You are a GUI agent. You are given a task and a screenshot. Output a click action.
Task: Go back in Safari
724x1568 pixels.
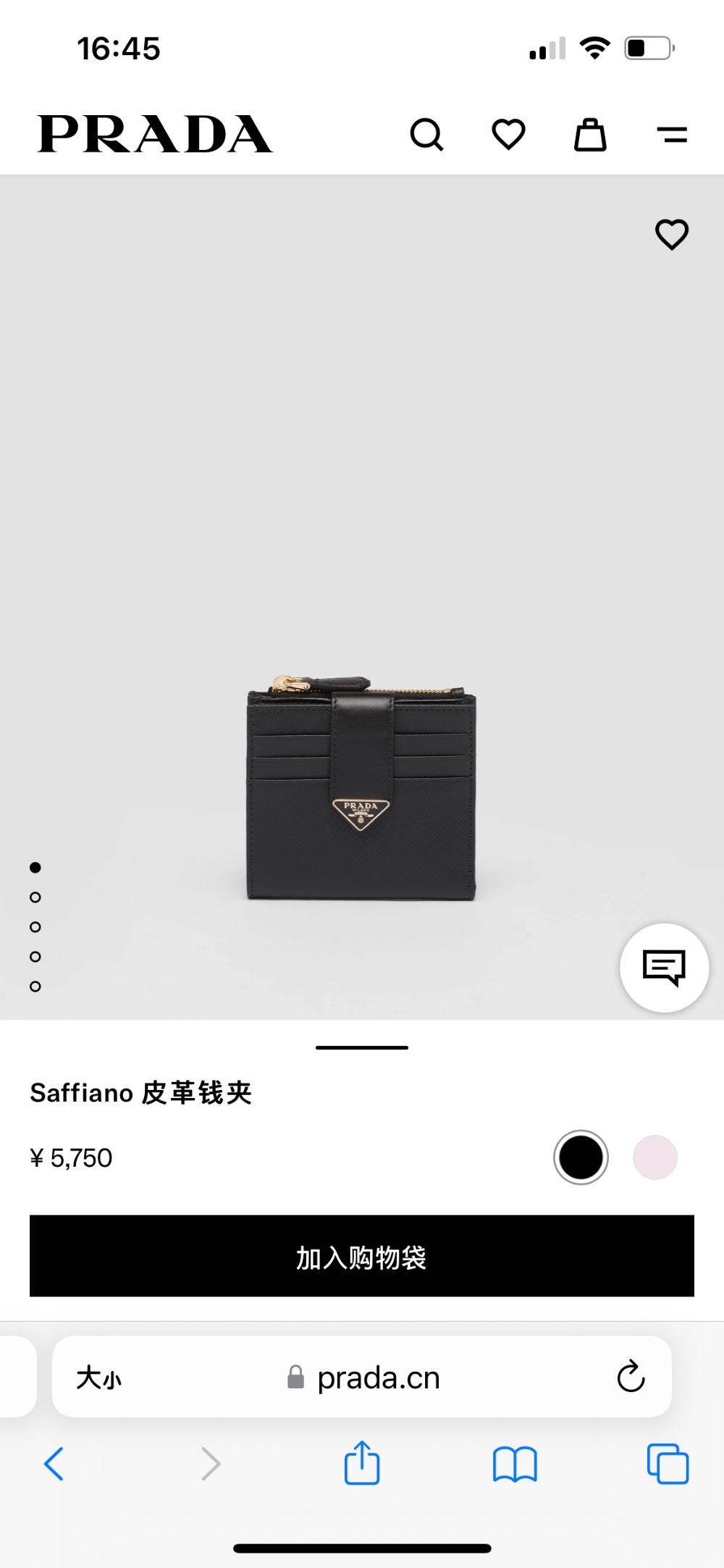[x=54, y=1464]
